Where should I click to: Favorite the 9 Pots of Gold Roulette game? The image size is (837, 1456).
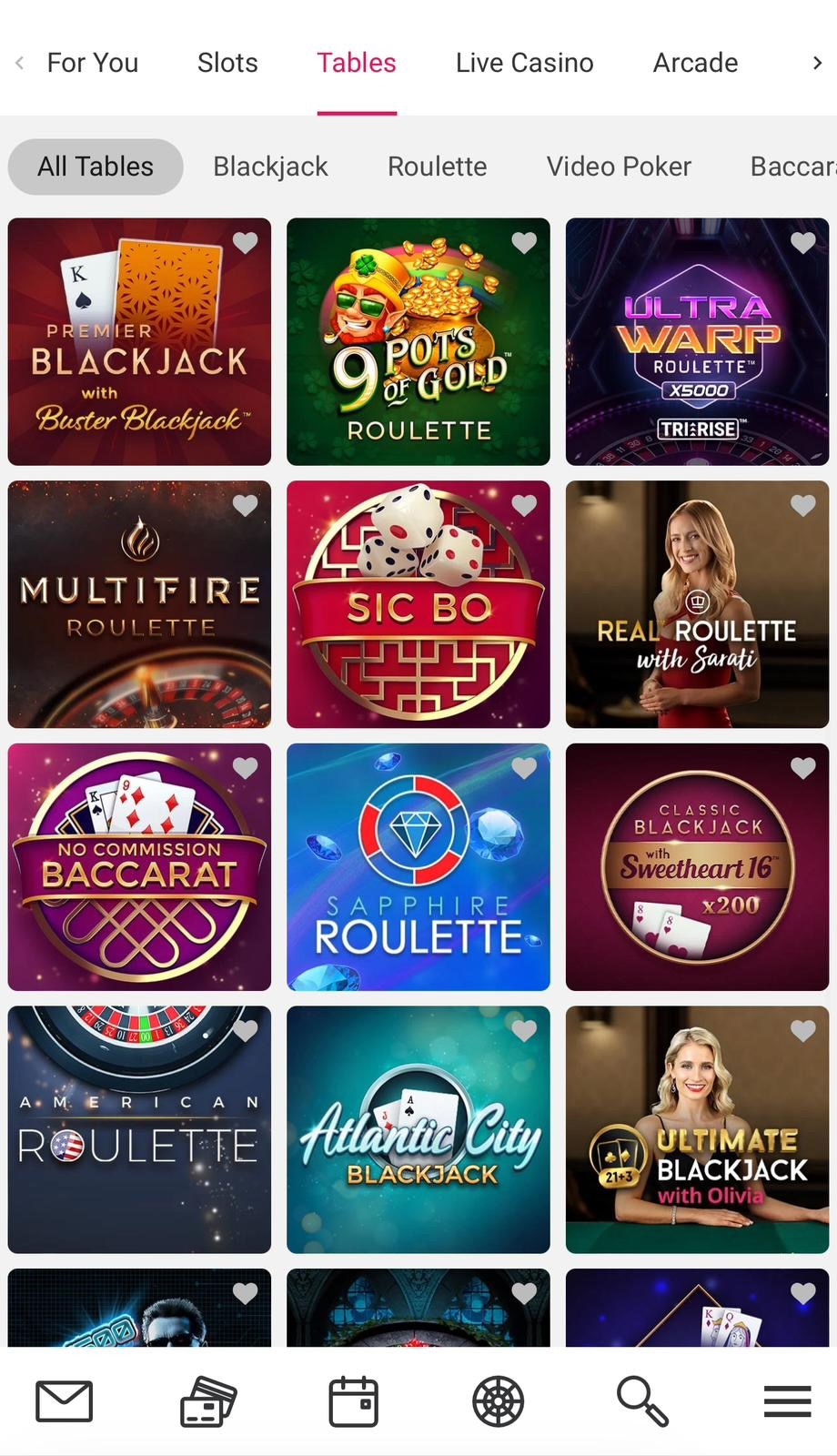click(x=524, y=242)
